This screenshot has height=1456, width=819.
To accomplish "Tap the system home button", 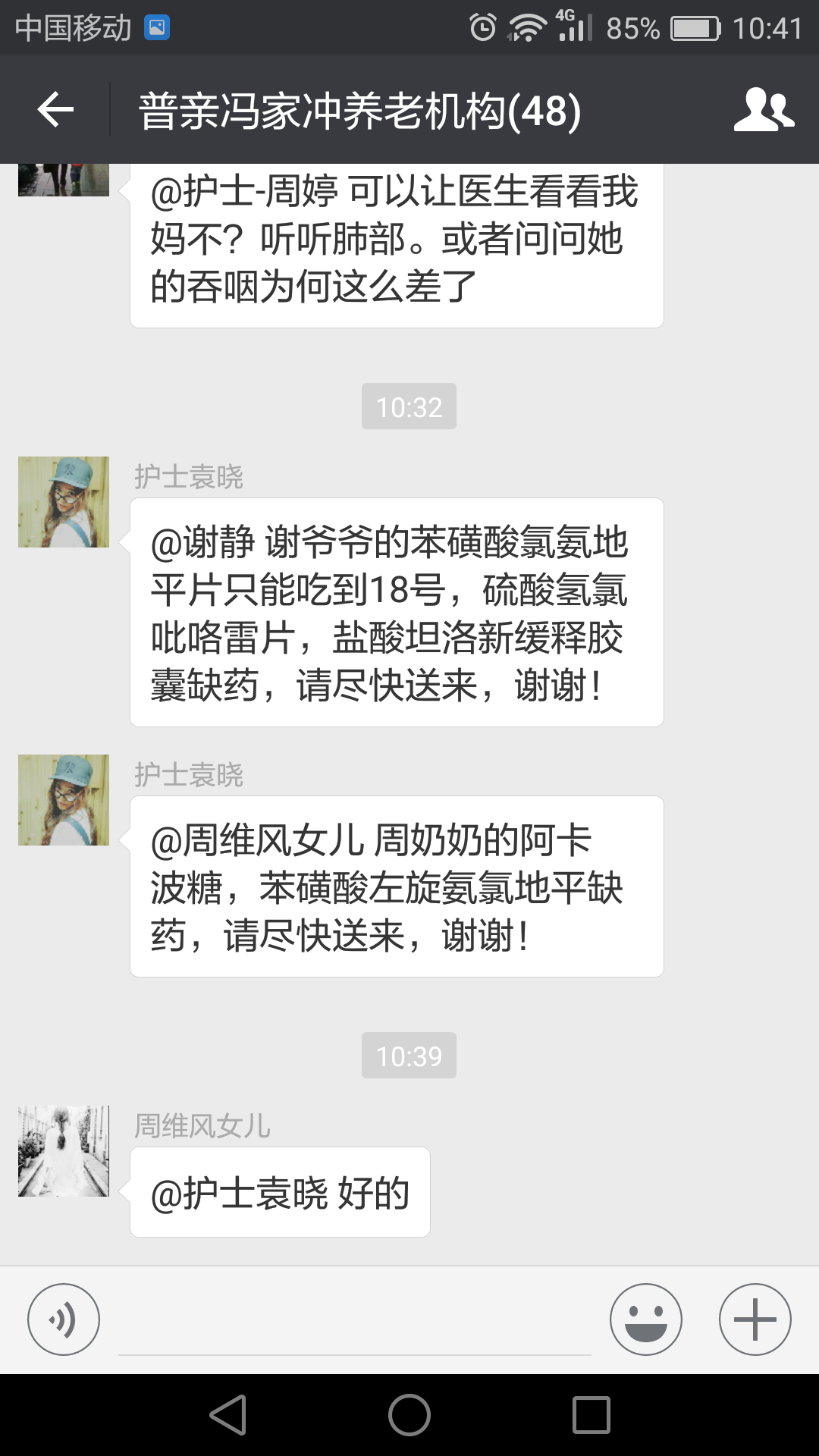I will click(x=409, y=1415).
